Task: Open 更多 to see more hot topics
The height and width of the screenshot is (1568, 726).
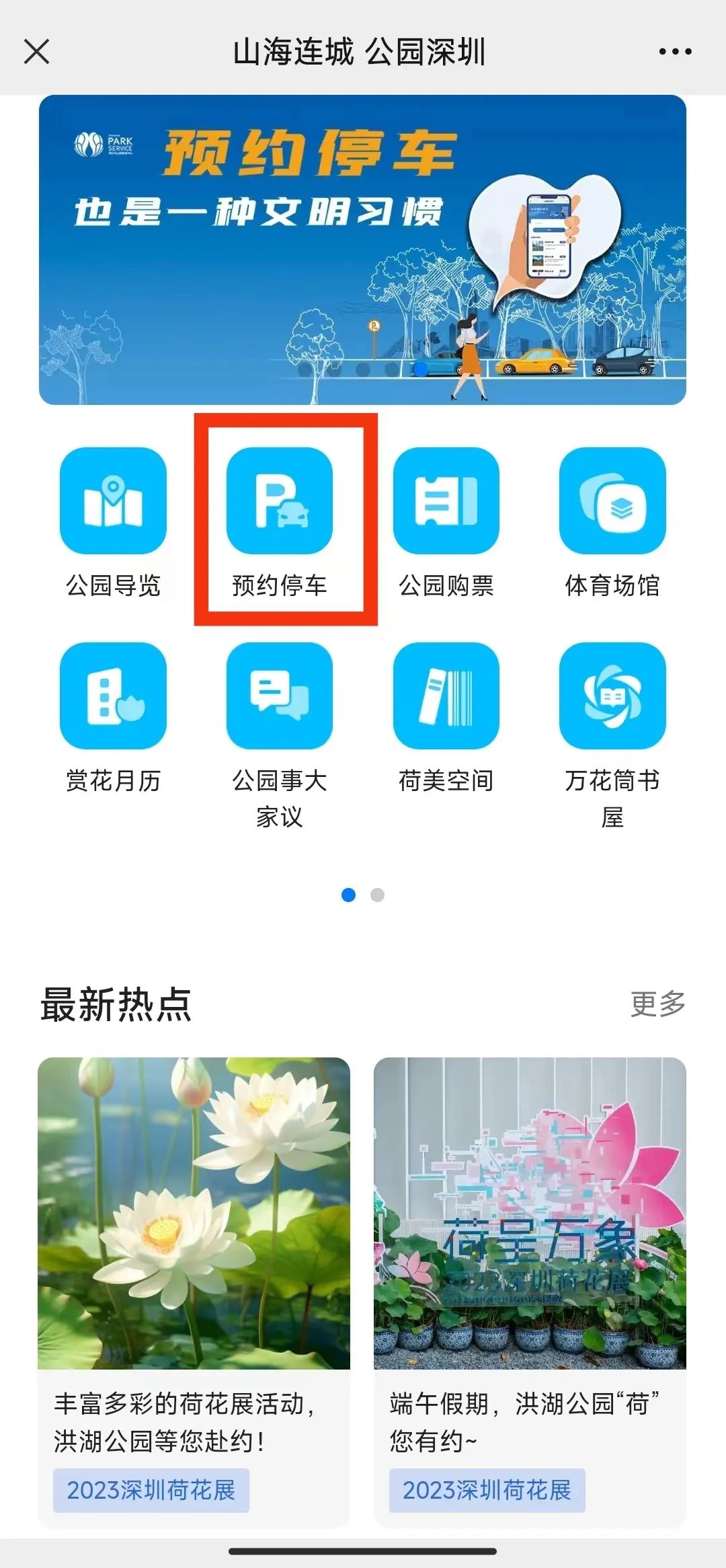Action: tap(658, 1004)
